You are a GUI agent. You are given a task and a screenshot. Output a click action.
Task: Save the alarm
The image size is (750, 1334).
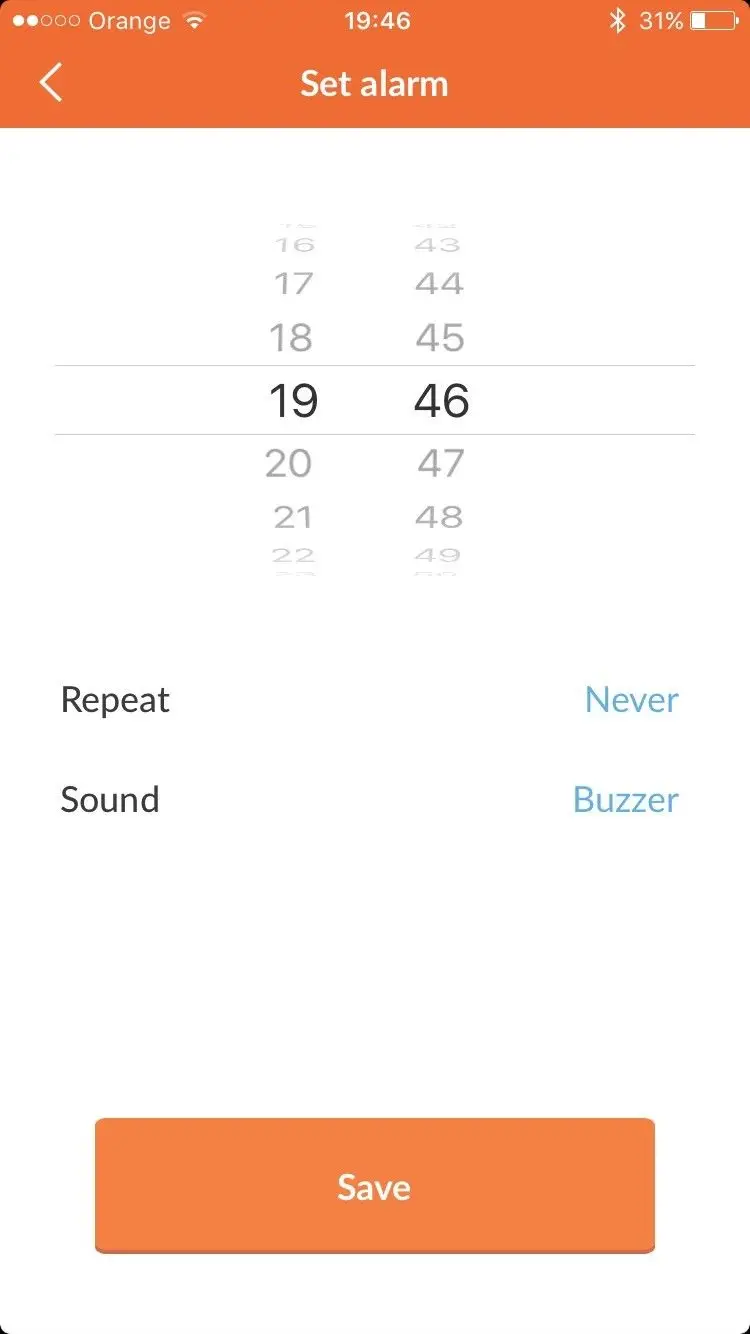click(x=374, y=1186)
